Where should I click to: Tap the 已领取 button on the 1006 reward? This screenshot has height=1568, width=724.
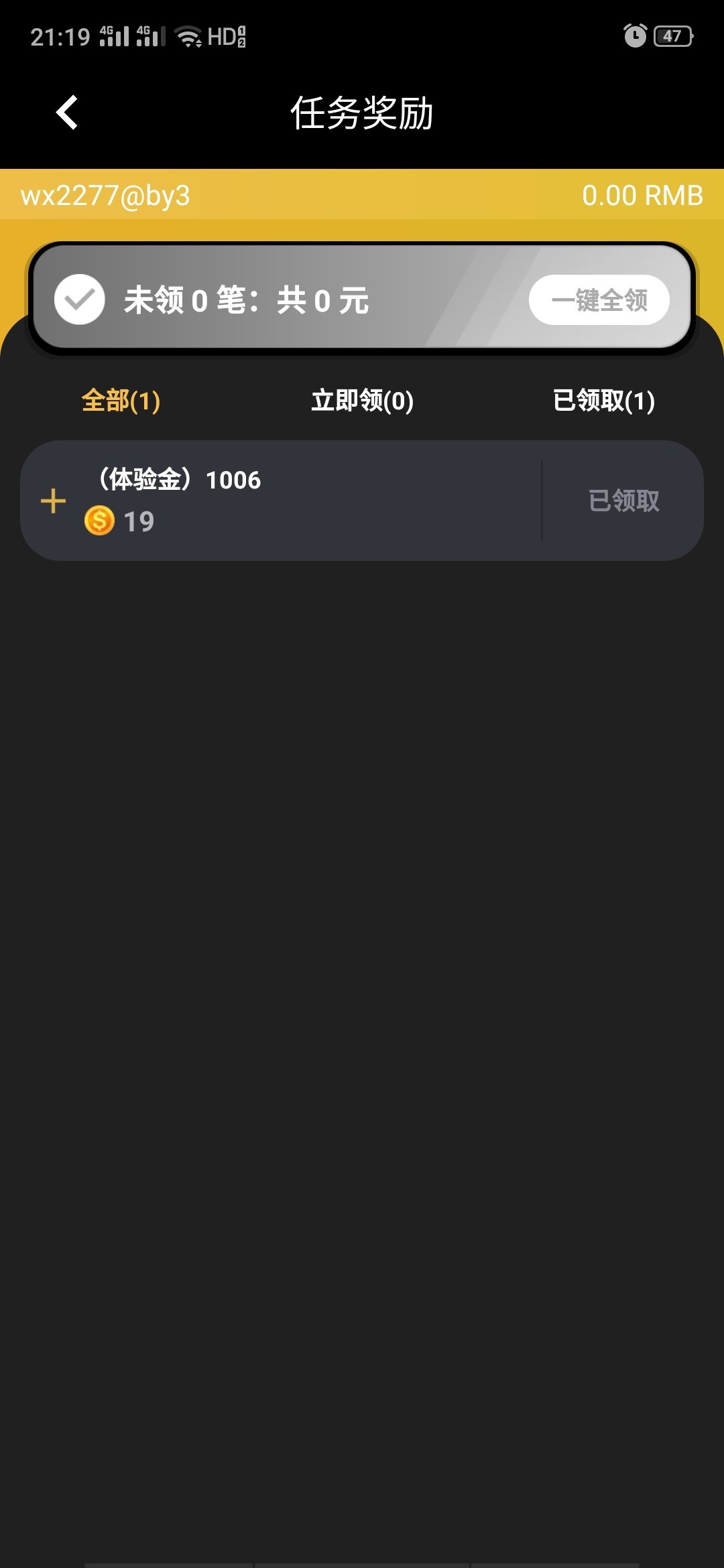(x=623, y=501)
